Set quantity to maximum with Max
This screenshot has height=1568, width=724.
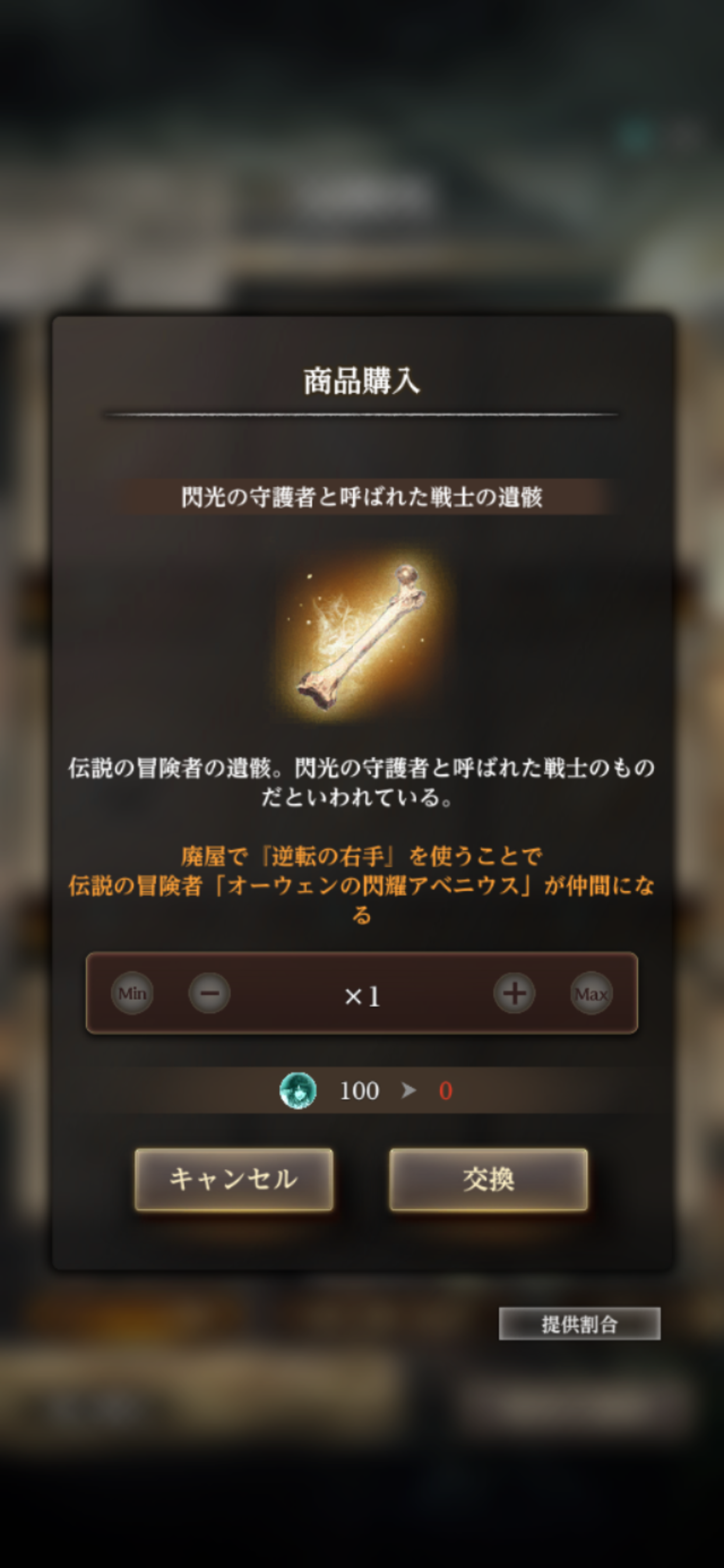click(x=591, y=993)
